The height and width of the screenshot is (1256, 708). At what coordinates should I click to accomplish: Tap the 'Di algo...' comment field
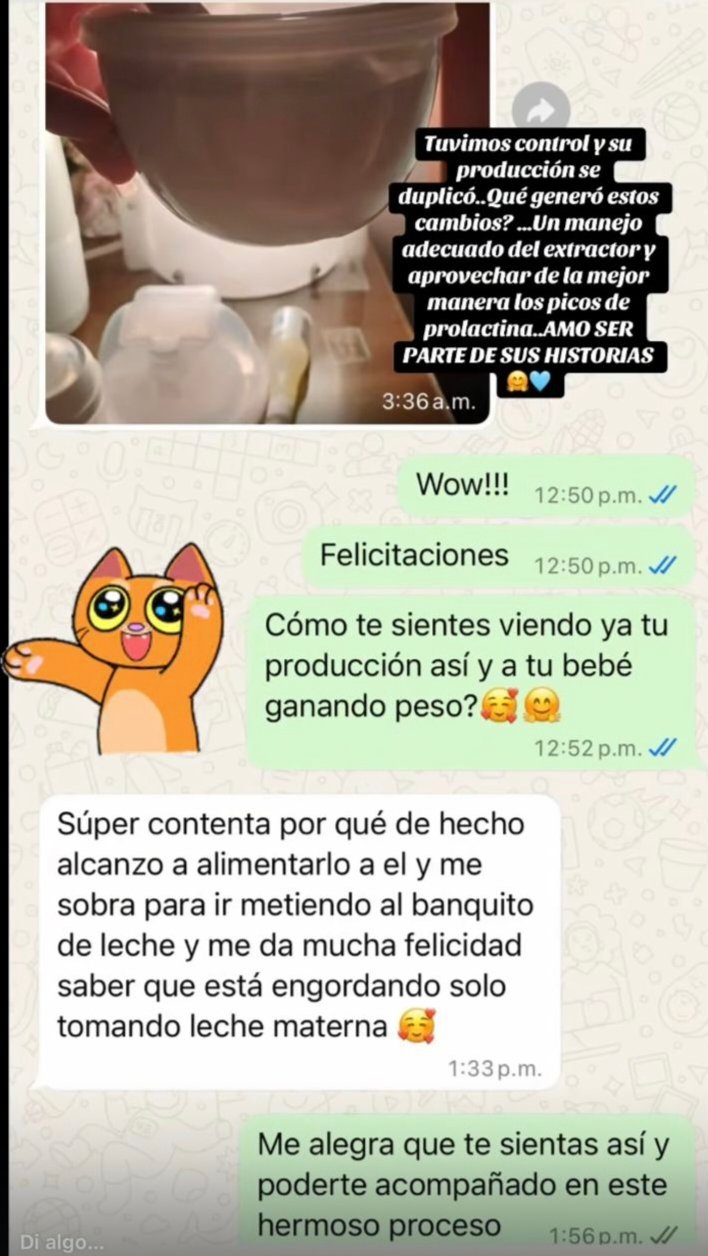tap(64, 1241)
